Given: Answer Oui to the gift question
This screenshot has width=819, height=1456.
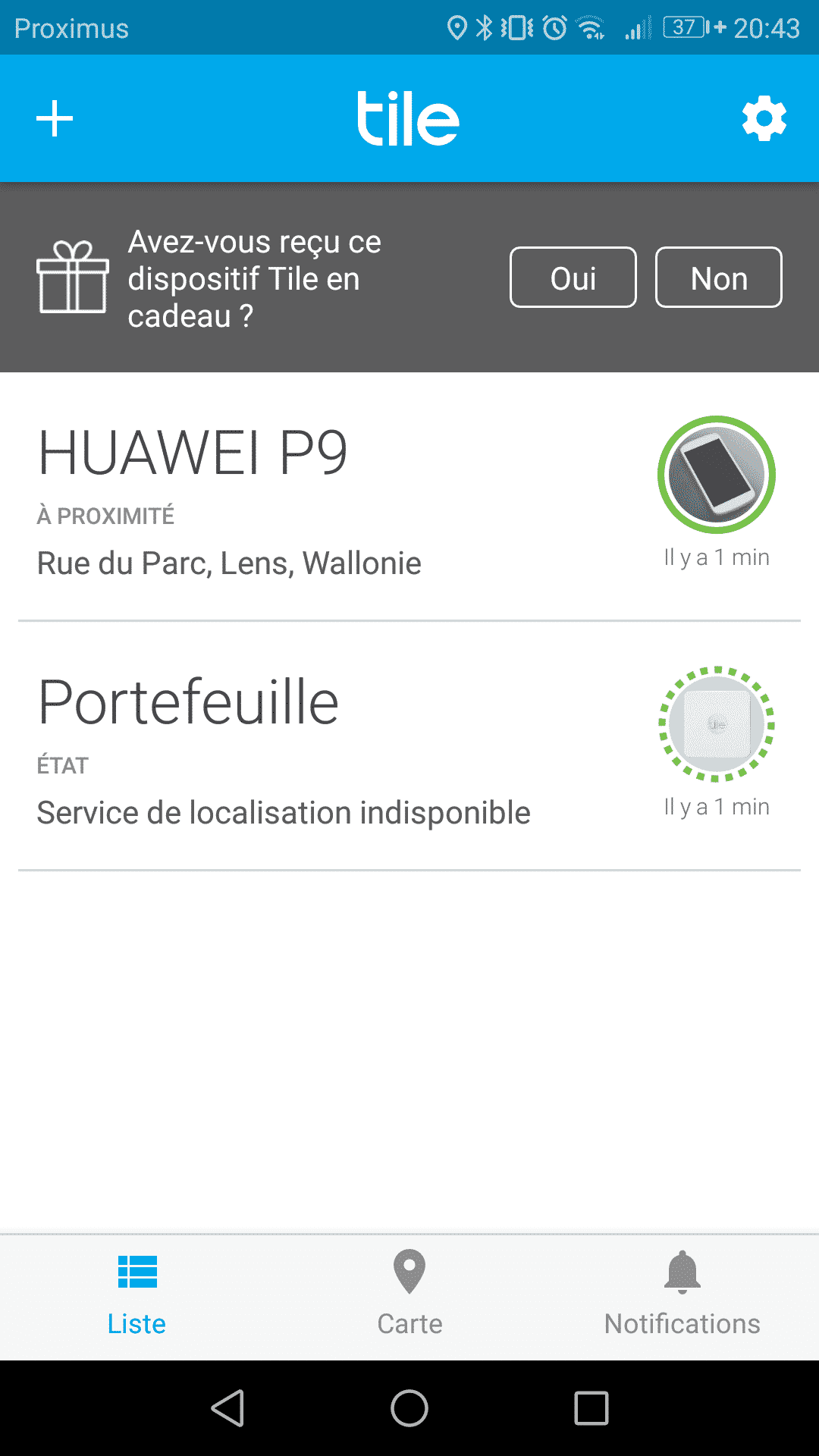Looking at the screenshot, I should (573, 278).
